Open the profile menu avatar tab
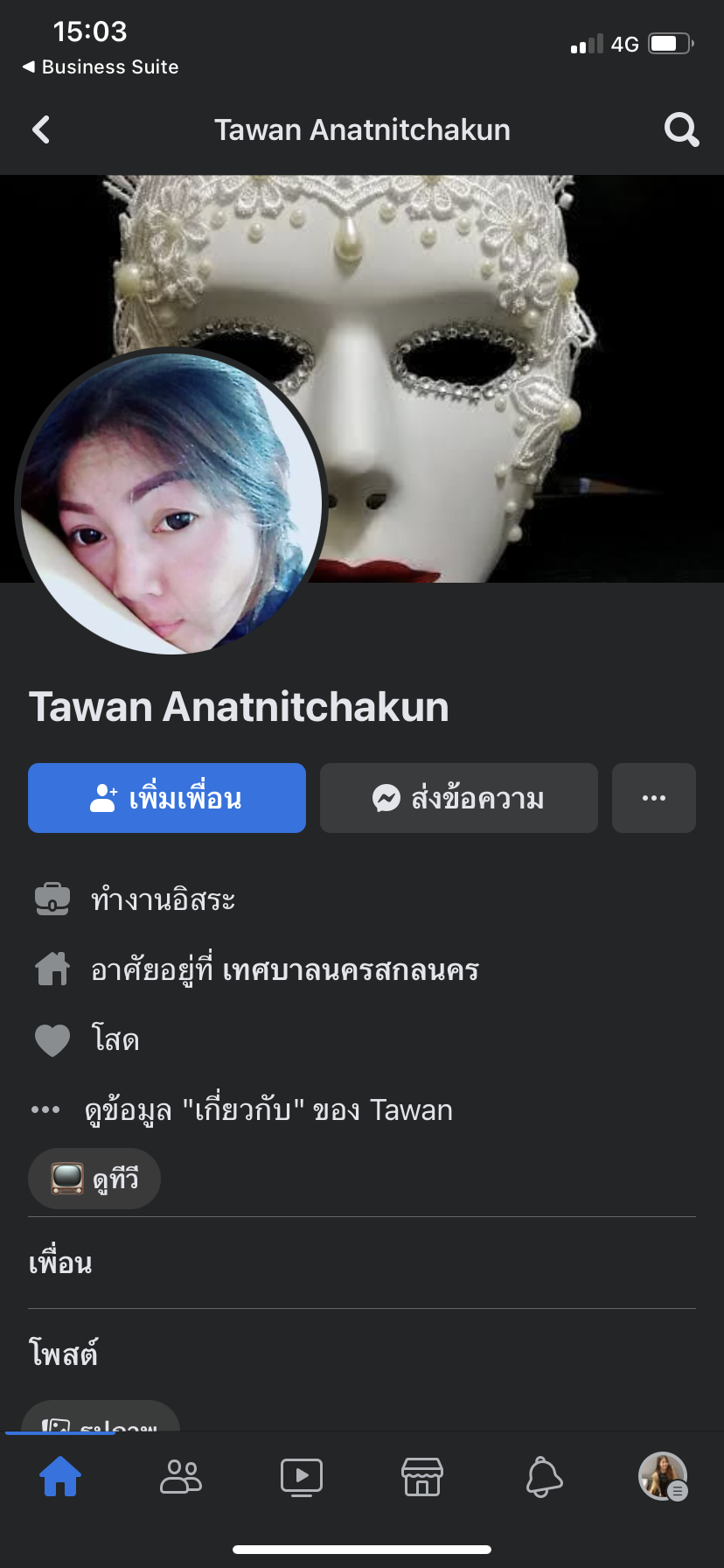Viewport: 724px width, 1568px height. click(x=663, y=1477)
